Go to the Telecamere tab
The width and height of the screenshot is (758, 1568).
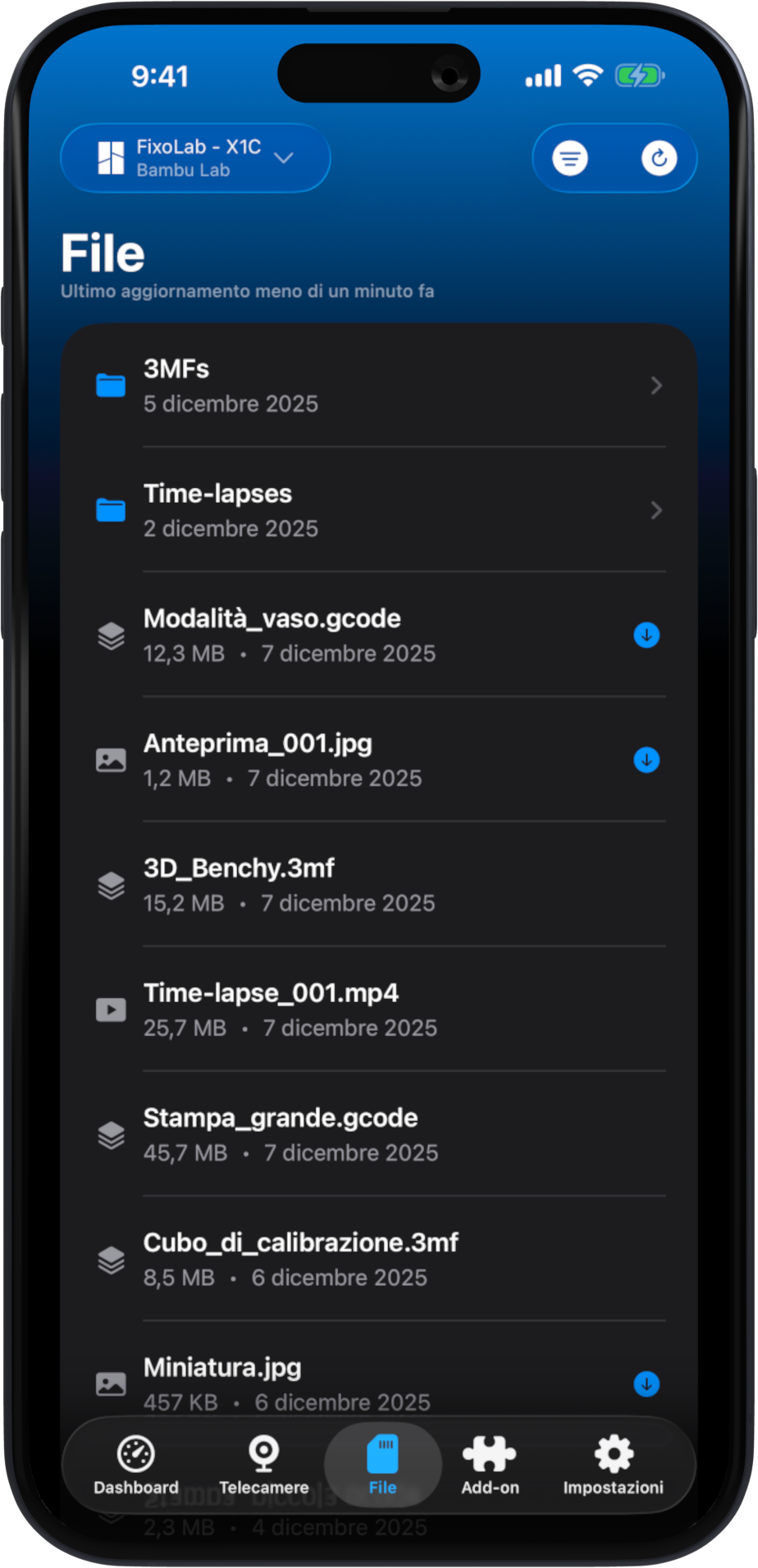pos(263,1466)
